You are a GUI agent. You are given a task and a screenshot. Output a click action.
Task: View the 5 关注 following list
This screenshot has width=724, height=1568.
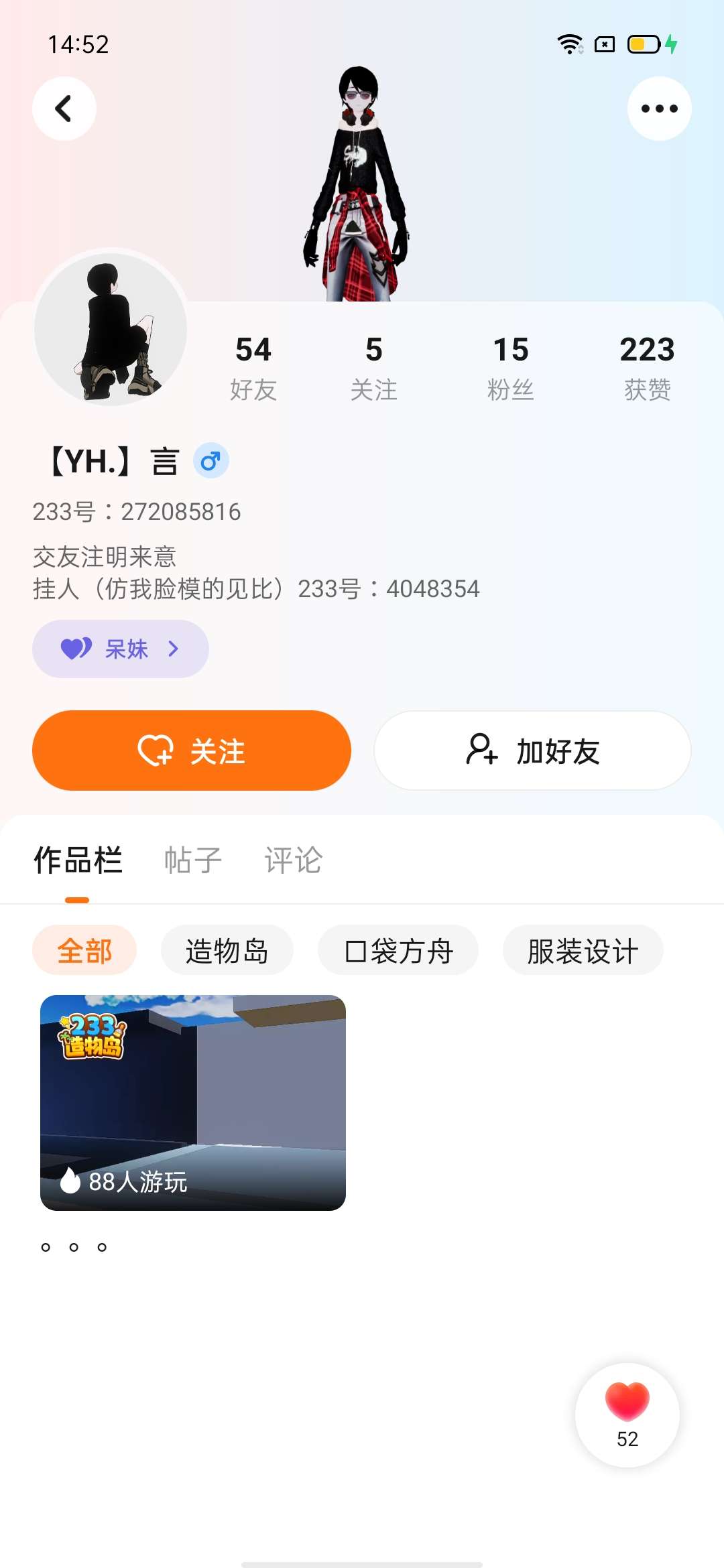click(374, 368)
